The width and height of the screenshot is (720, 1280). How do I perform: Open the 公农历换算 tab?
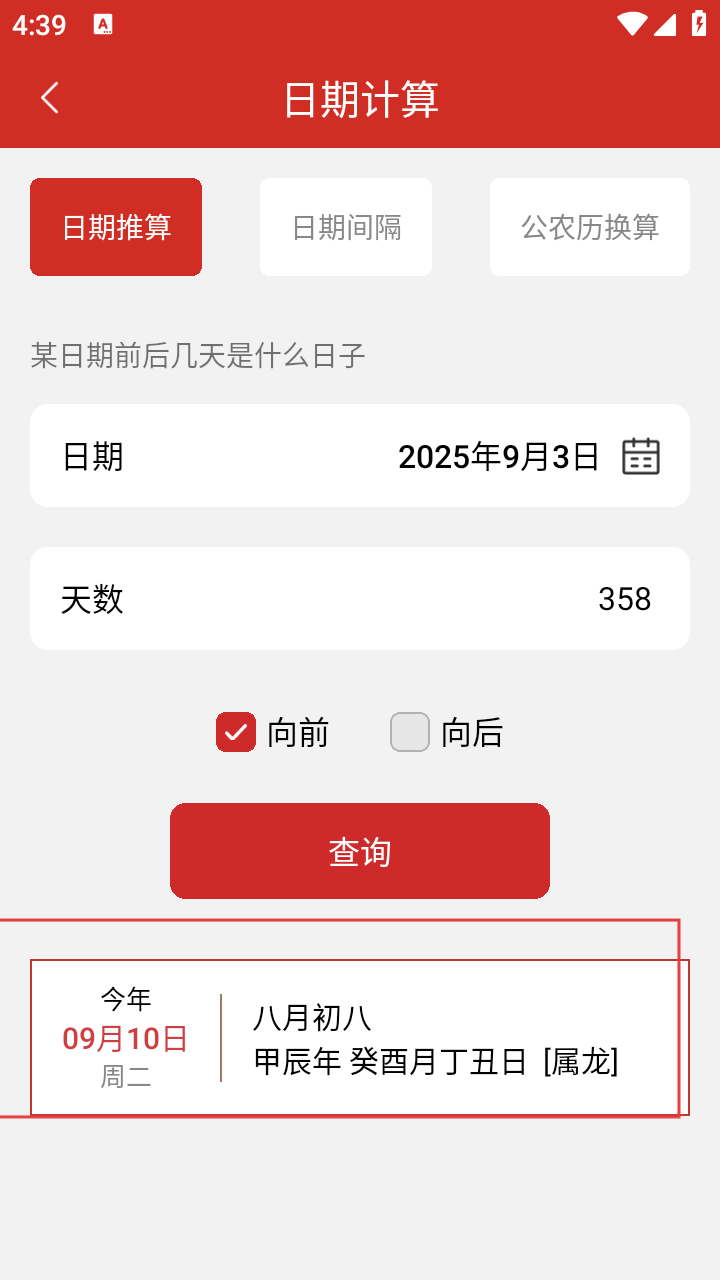(x=590, y=227)
